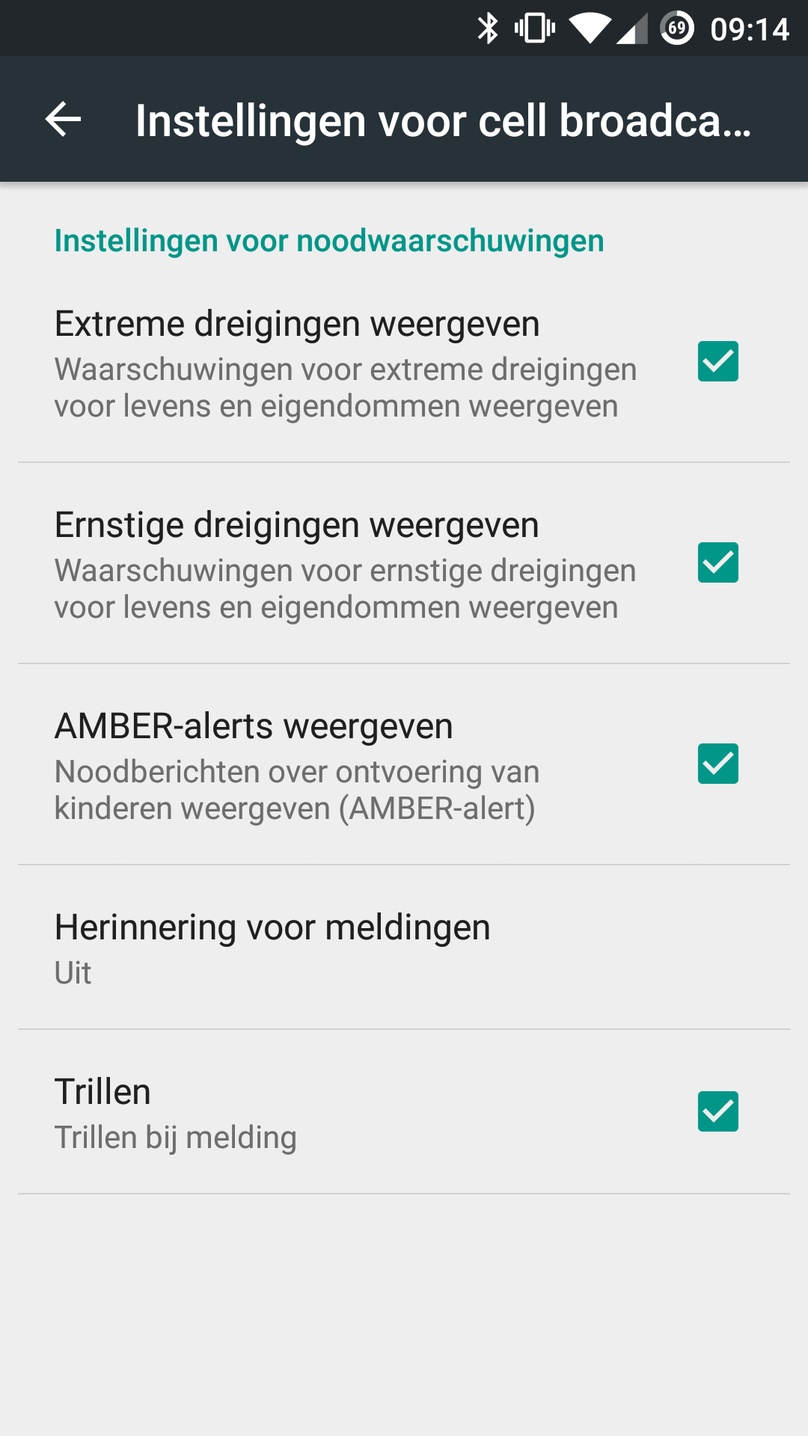The image size is (808, 1436).
Task: Uncheck Extreme dreigingen weergeven checkbox
Action: [718, 362]
